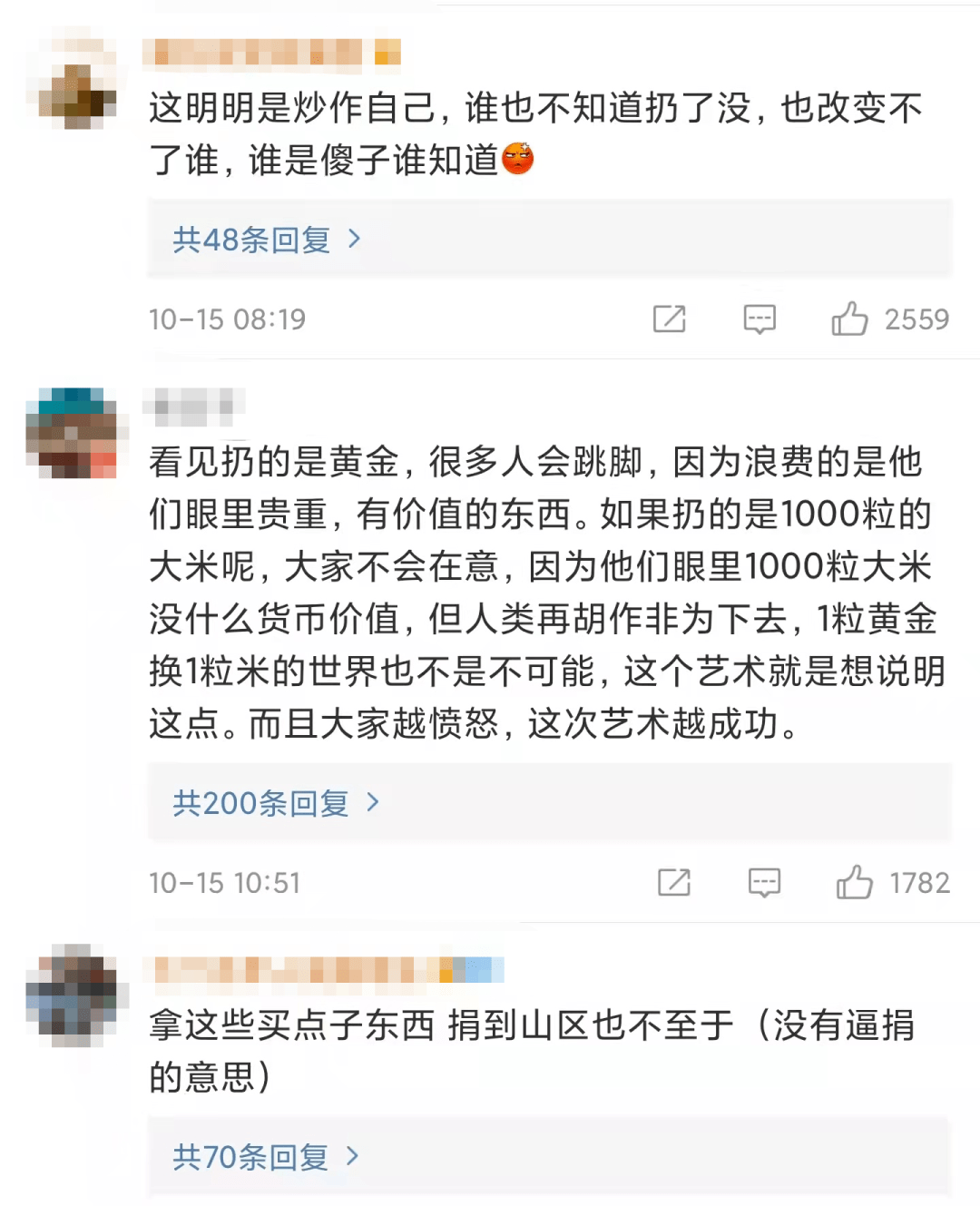
Task: Share the comment posted at 10-15 10:51
Action: click(674, 883)
